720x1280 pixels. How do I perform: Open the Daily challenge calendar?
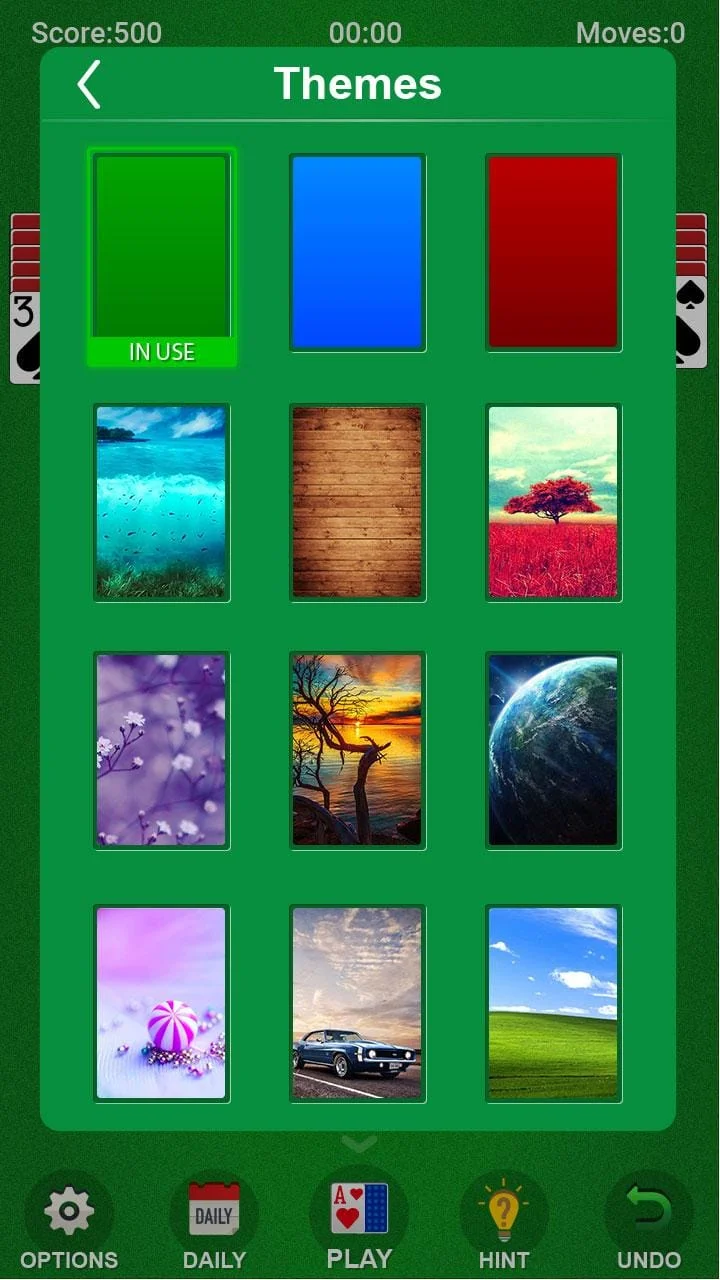point(214,1210)
